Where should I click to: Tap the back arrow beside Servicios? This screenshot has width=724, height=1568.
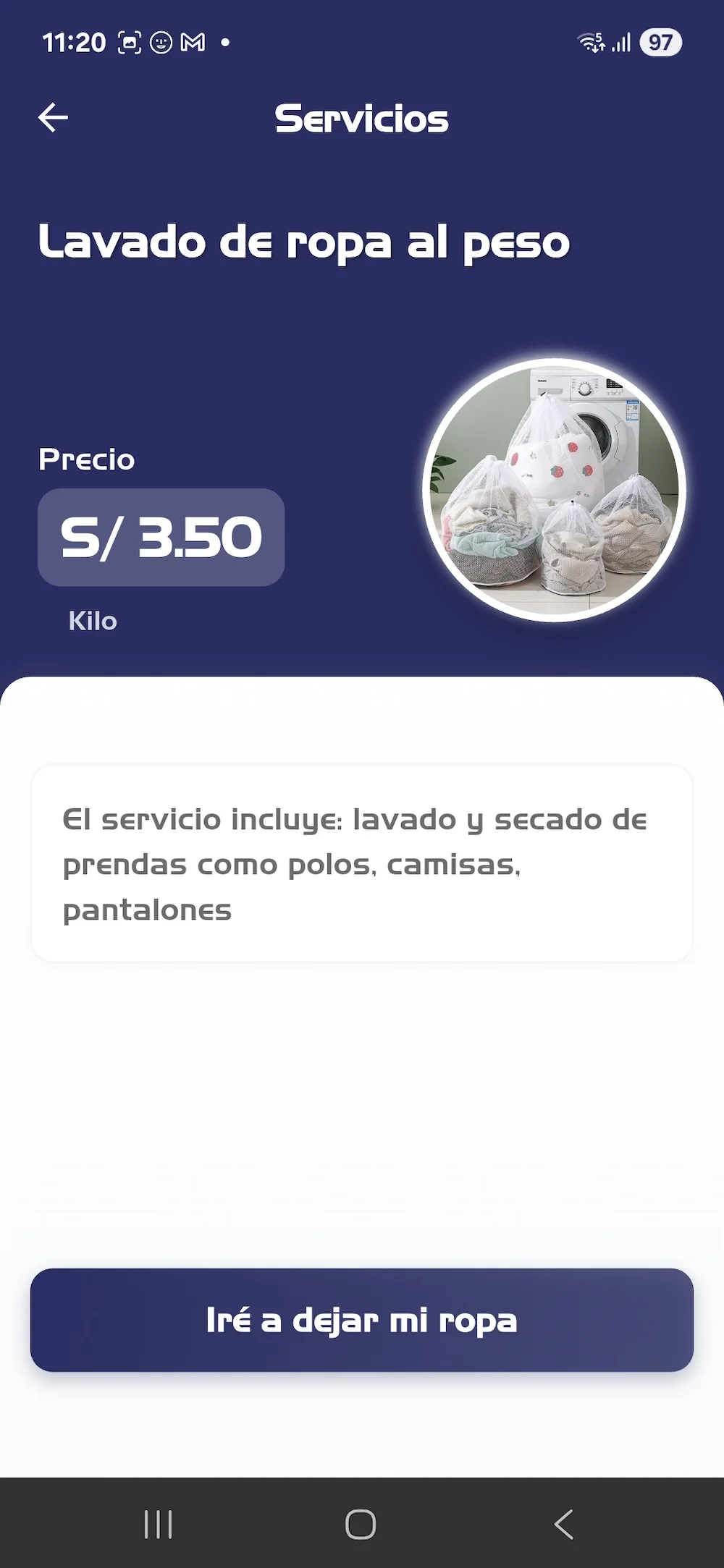tap(49, 118)
